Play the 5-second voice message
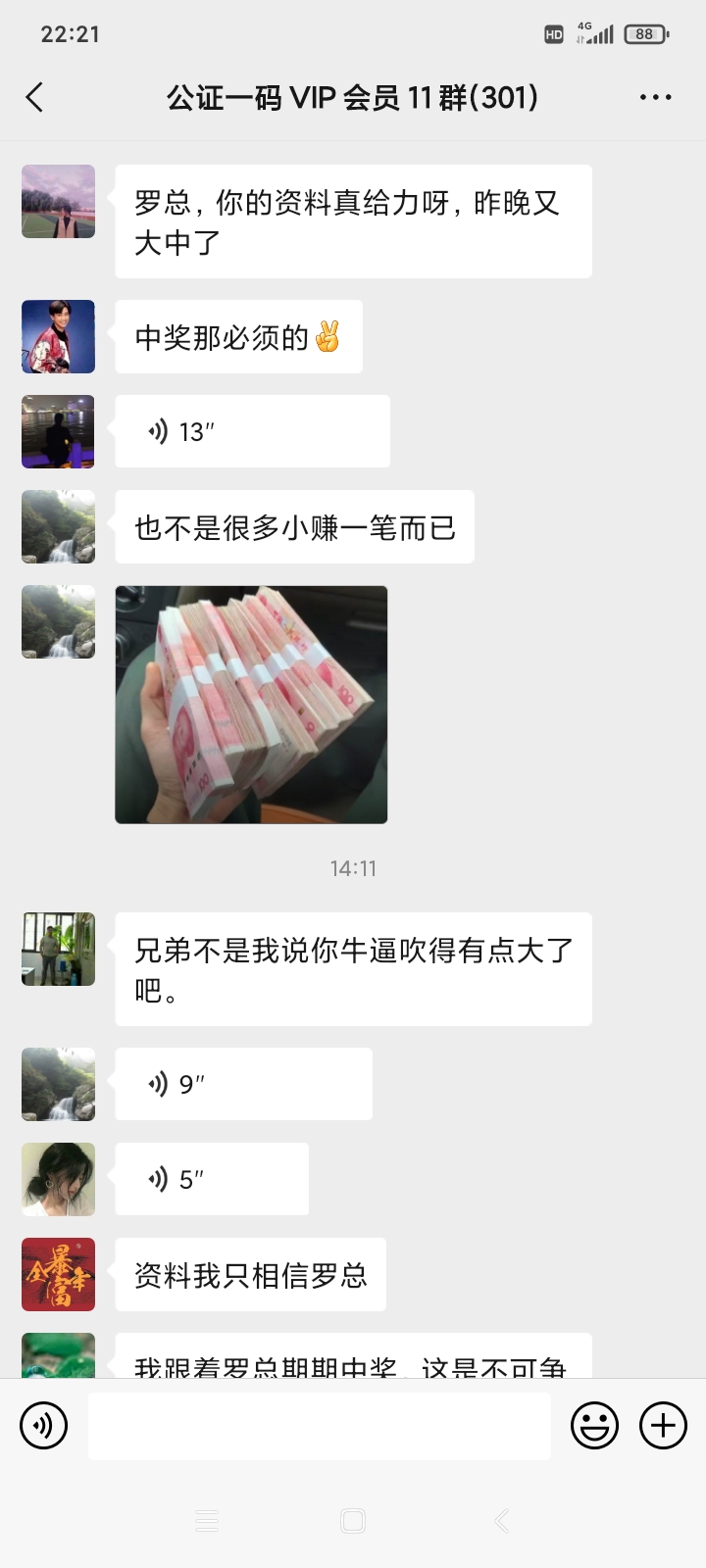 point(212,1179)
